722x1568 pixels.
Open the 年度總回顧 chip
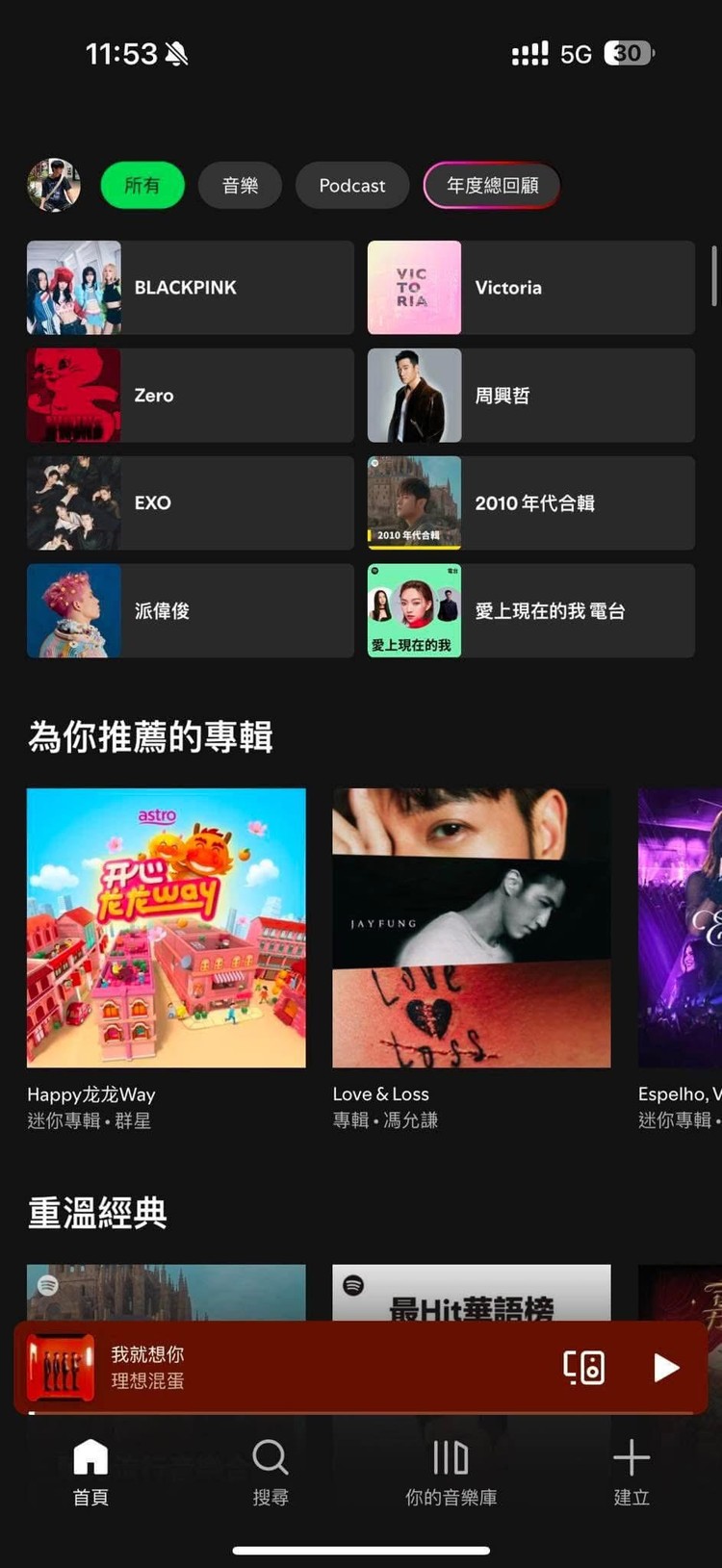pyautogui.click(x=492, y=186)
